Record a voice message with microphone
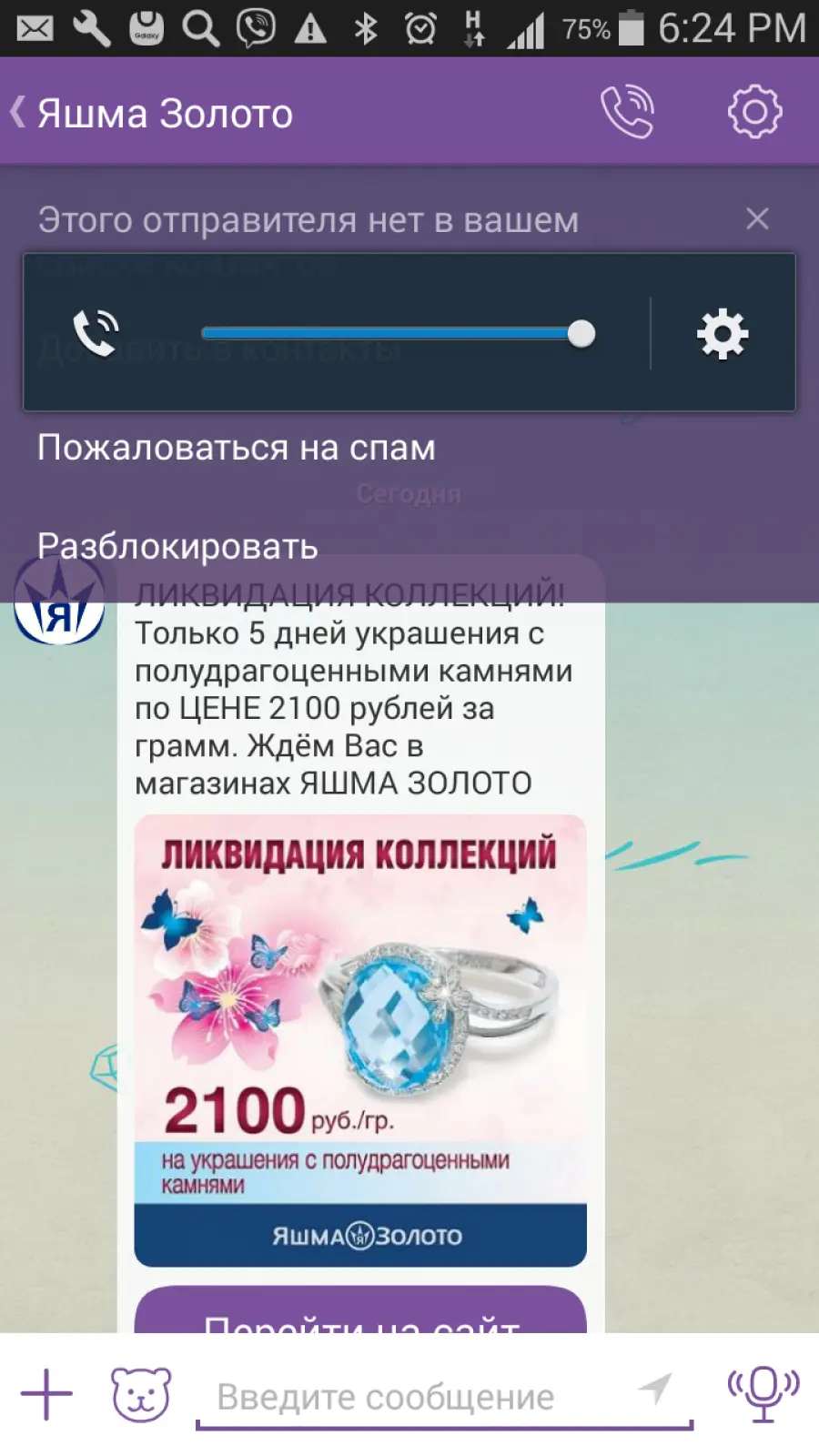Image resolution: width=819 pixels, height=1456 pixels. [x=763, y=1394]
